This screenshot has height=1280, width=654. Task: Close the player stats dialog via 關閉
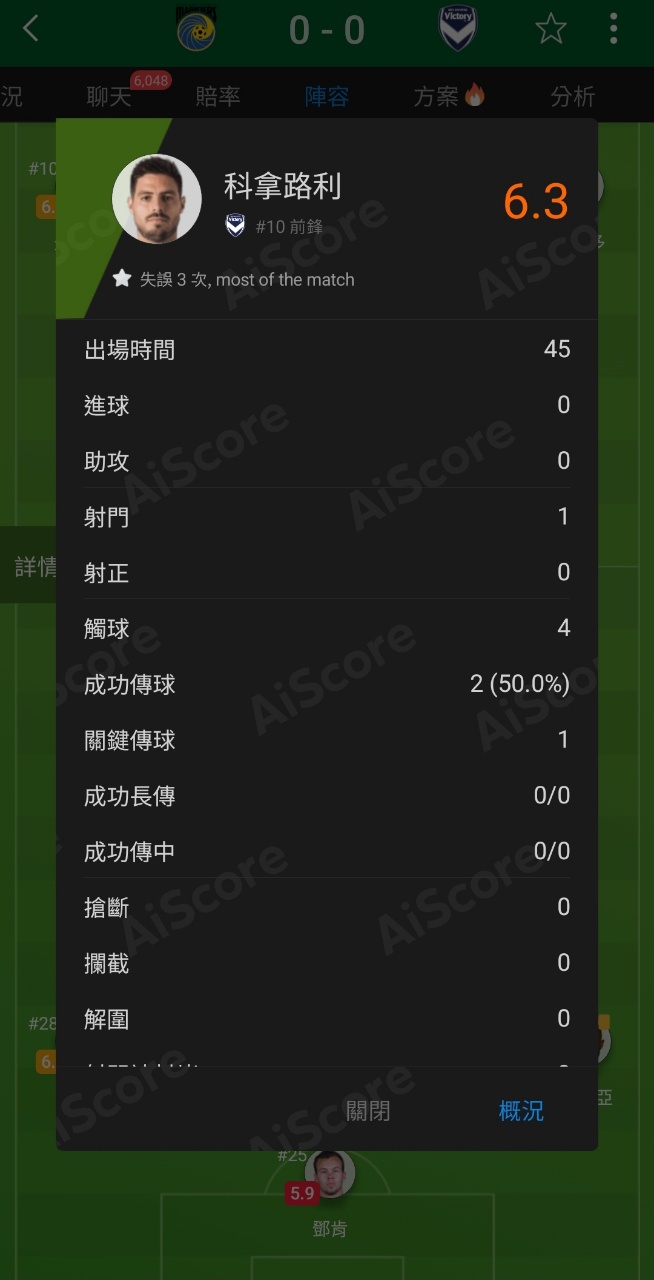point(368,1110)
